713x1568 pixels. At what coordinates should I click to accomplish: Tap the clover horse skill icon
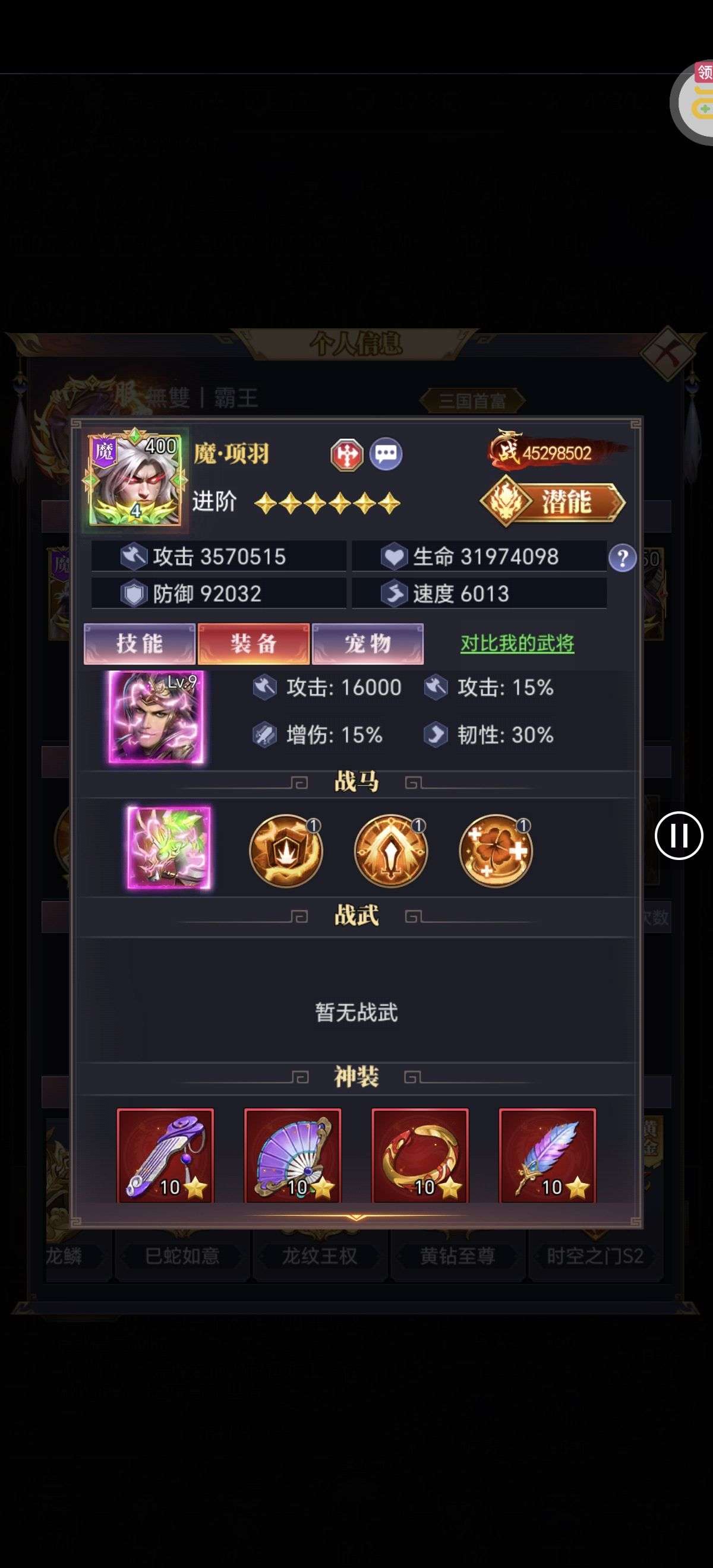496,851
